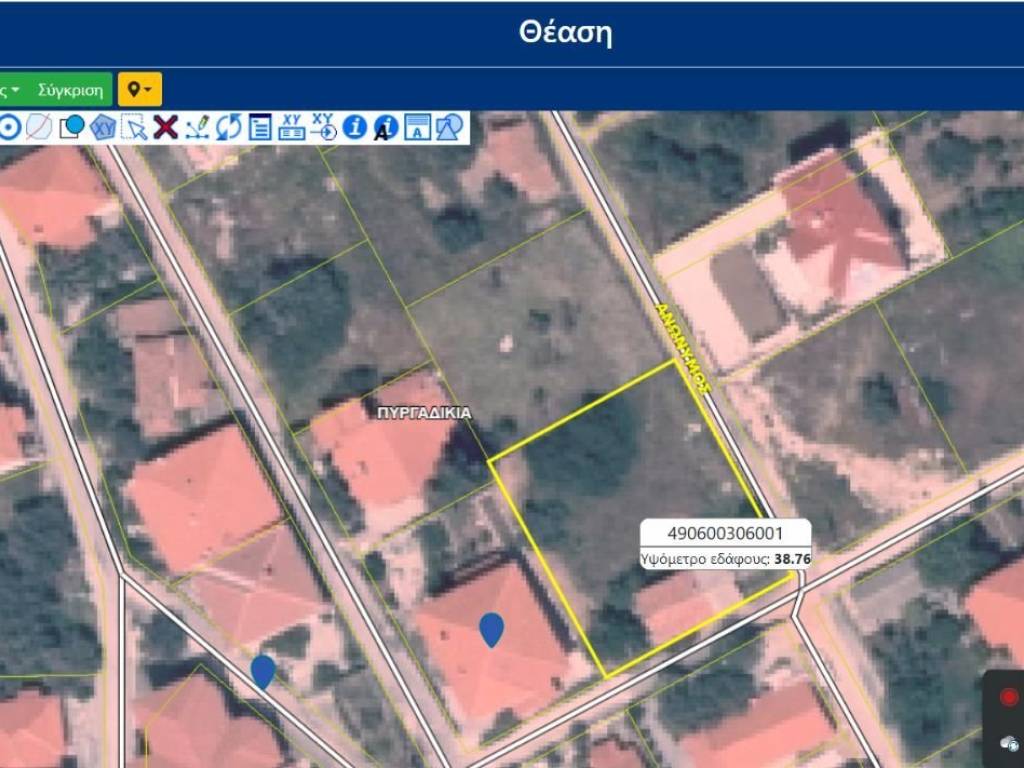Choose the edit vertices pencil tool
1024x768 pixels.
197,127
